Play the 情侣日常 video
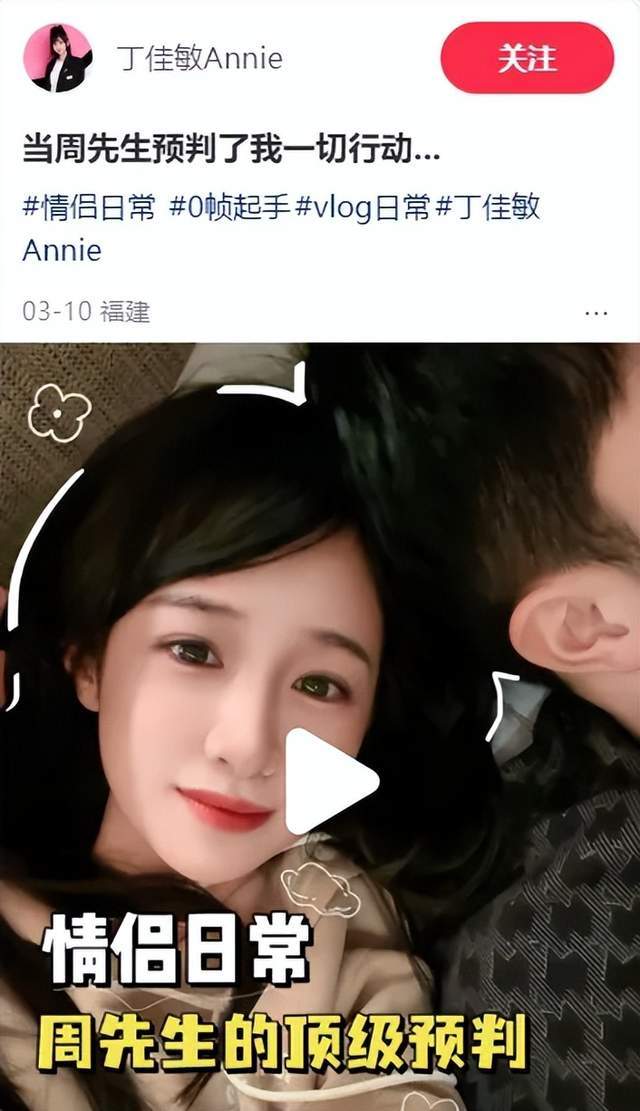 click(x=330, y=781)
